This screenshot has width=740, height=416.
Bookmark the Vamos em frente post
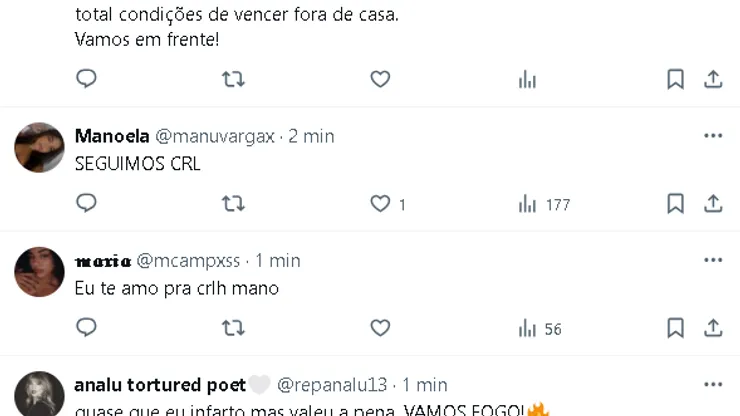coord(676,80)
